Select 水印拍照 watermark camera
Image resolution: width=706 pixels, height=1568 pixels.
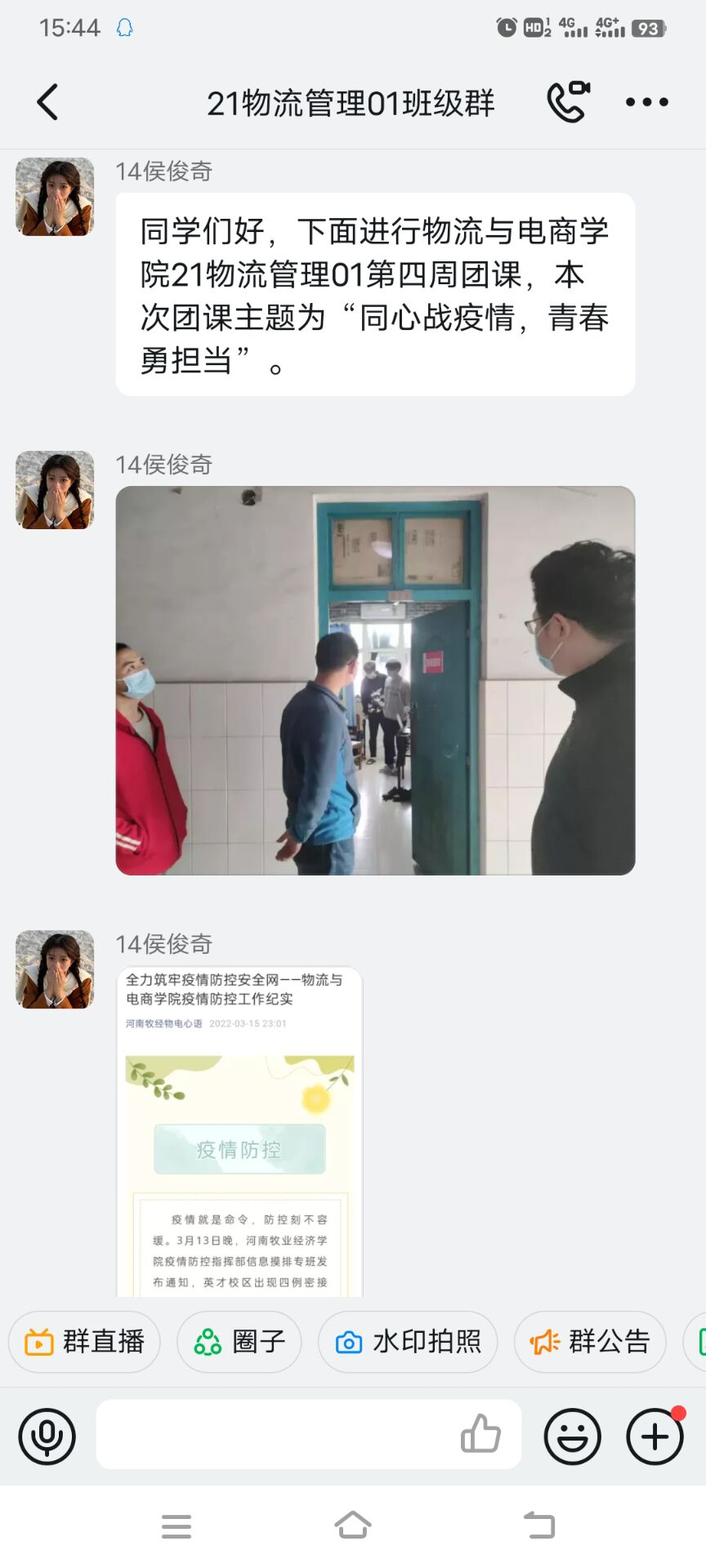click(408, 1342)
